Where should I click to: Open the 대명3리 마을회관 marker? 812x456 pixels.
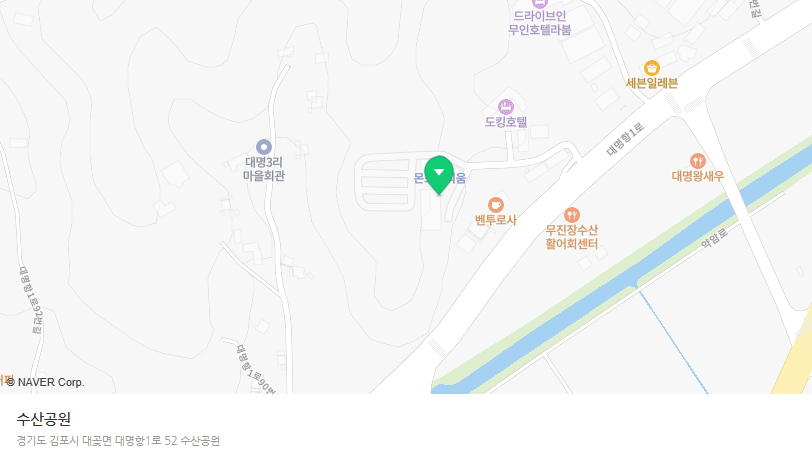pyautogui.click(x=264, y=146)
